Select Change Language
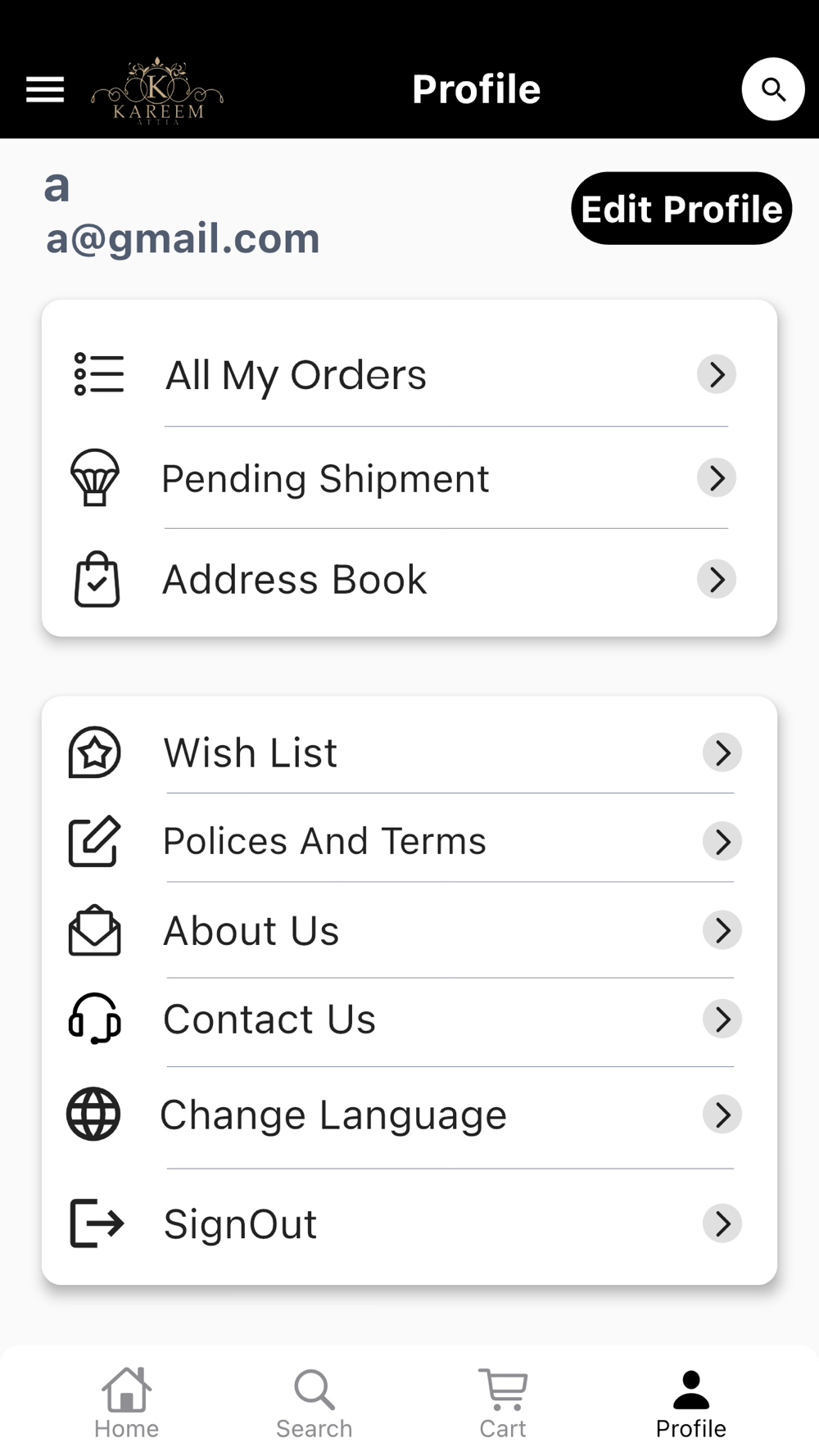 (408, 1115)
